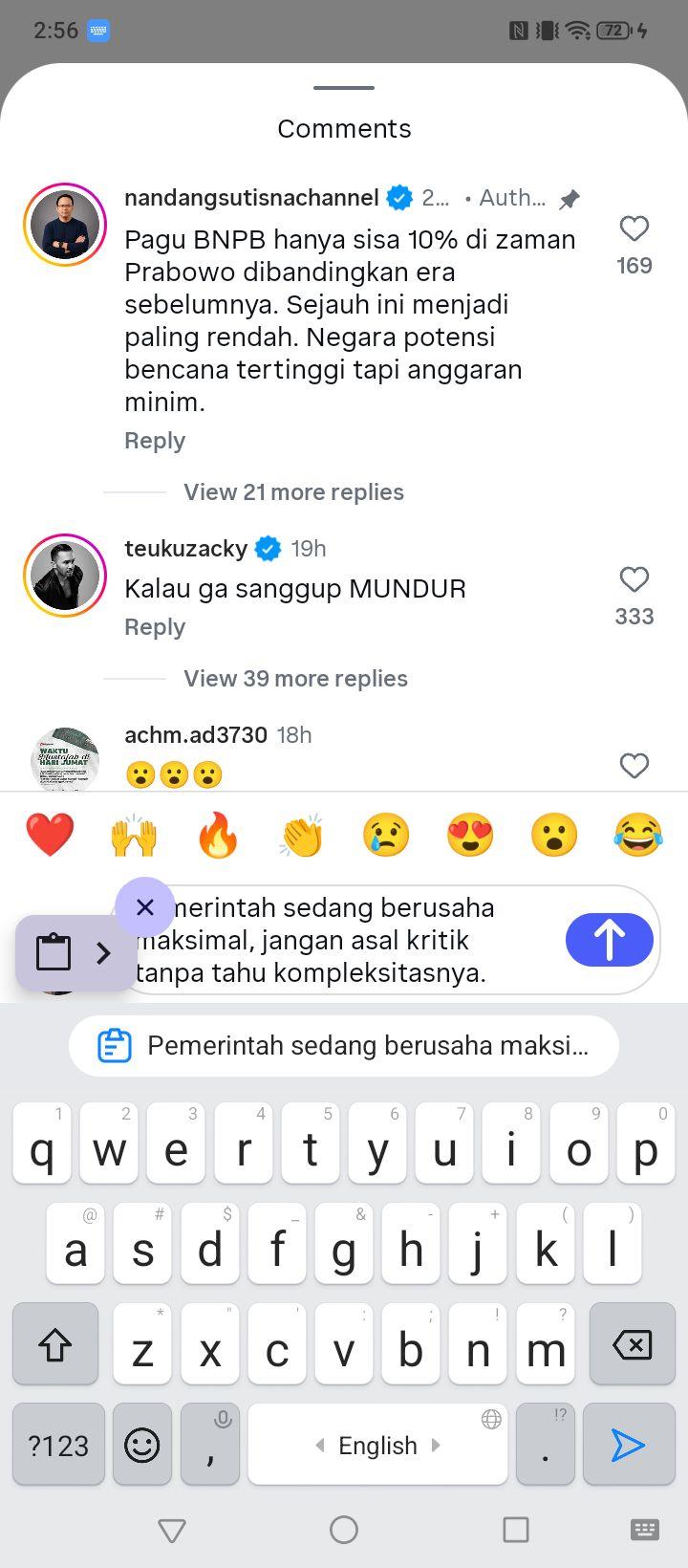This screenshot has width=688, height=1568.
Task: Insert the fire quick emoji
Action: 218,835
